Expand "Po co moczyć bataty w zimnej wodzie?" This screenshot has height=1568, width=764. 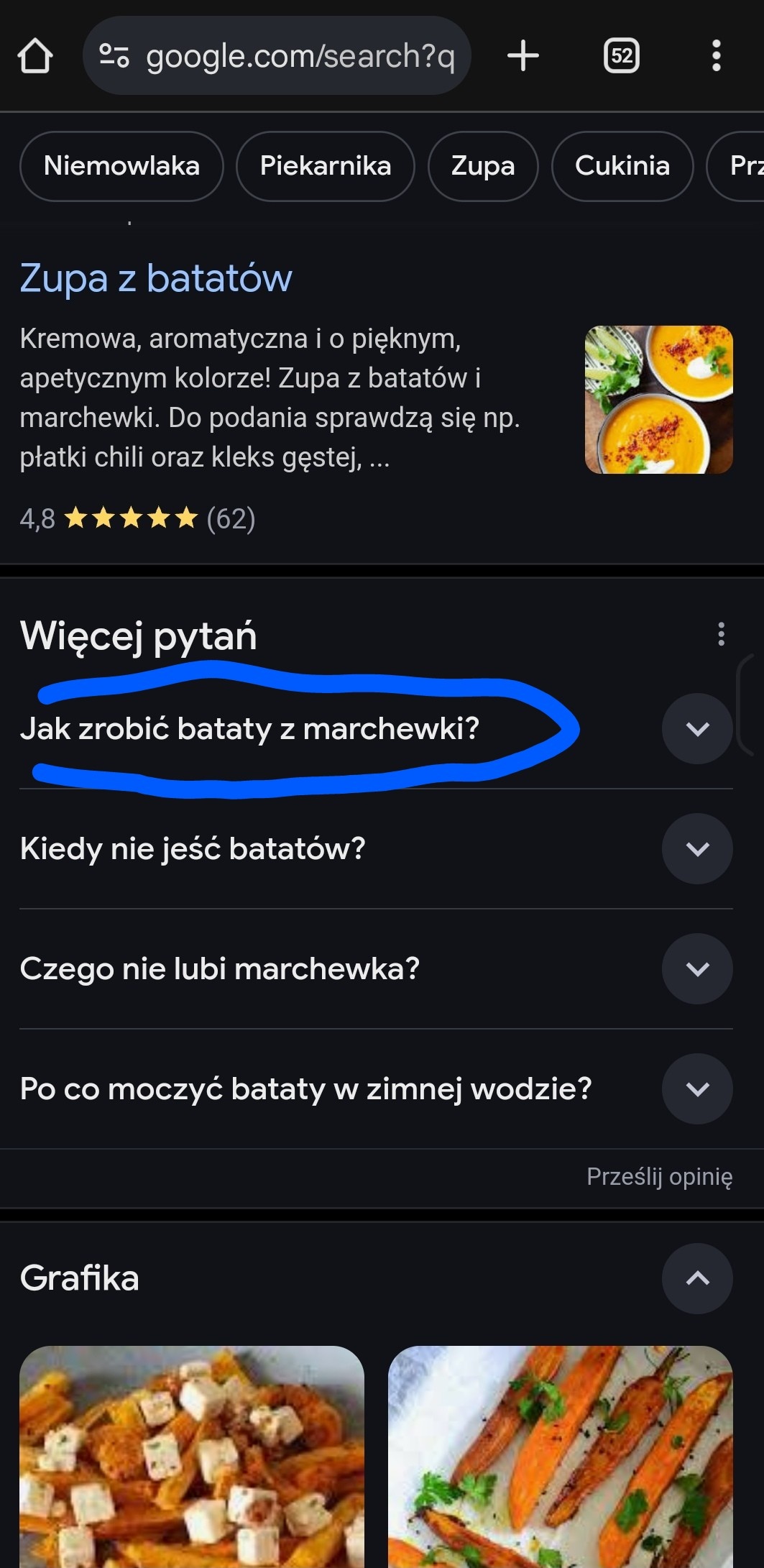697,1089
